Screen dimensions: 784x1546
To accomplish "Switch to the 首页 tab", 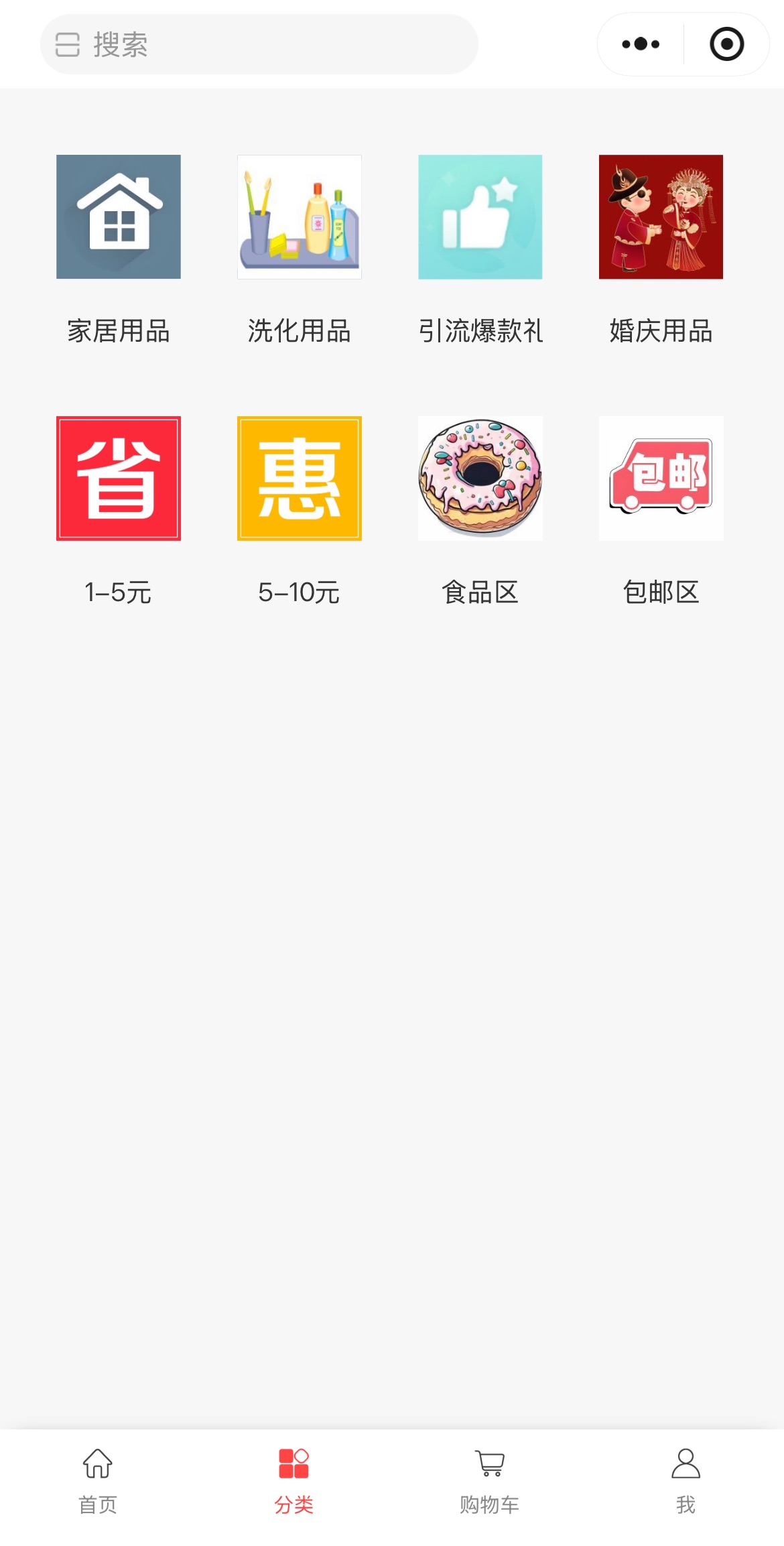I will [98, 1480].
